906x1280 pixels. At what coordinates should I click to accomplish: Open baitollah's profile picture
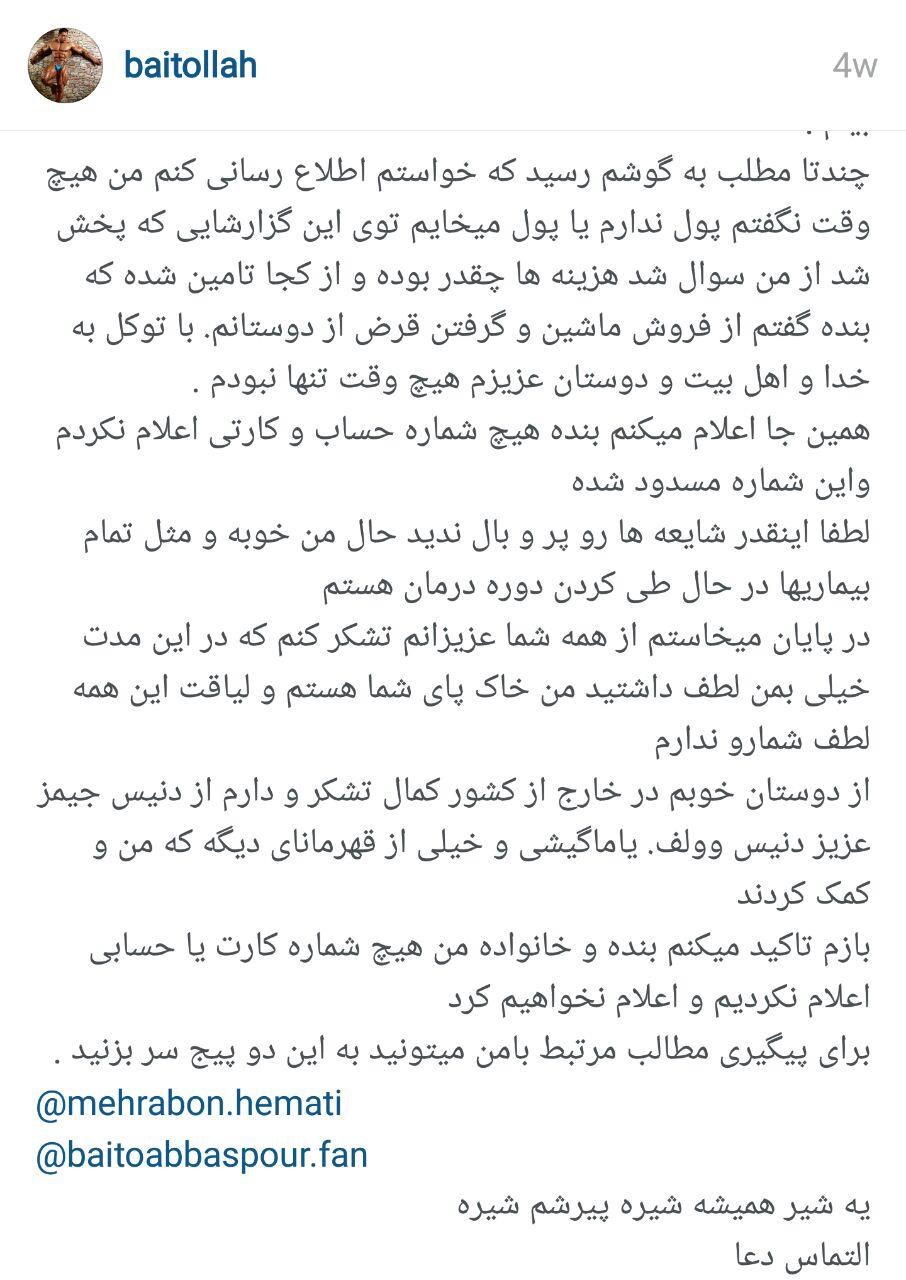tap(65, 65)
